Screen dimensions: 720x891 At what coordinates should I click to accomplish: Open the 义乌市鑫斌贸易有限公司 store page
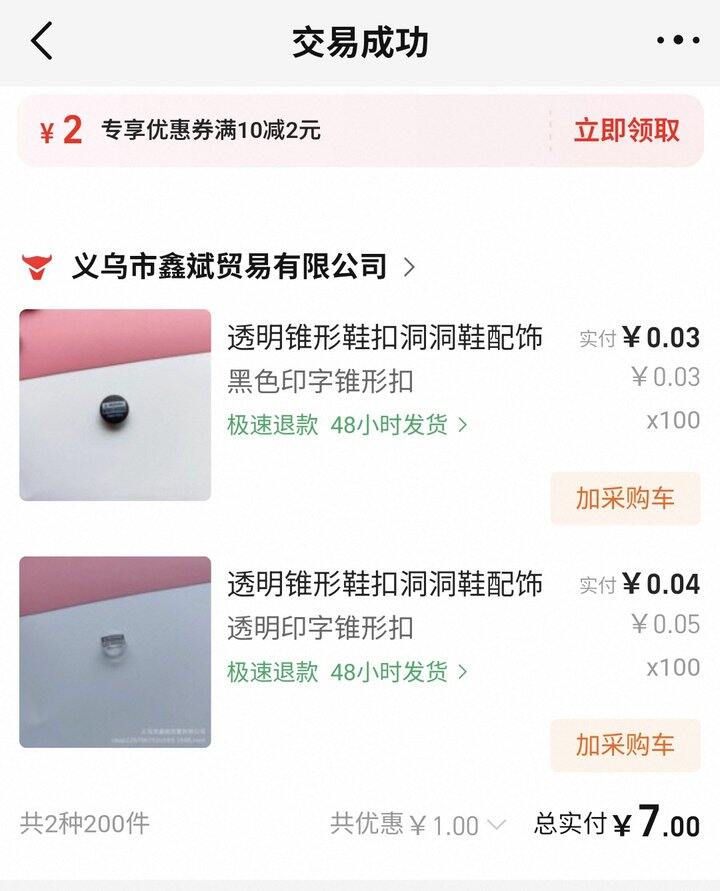229,266
